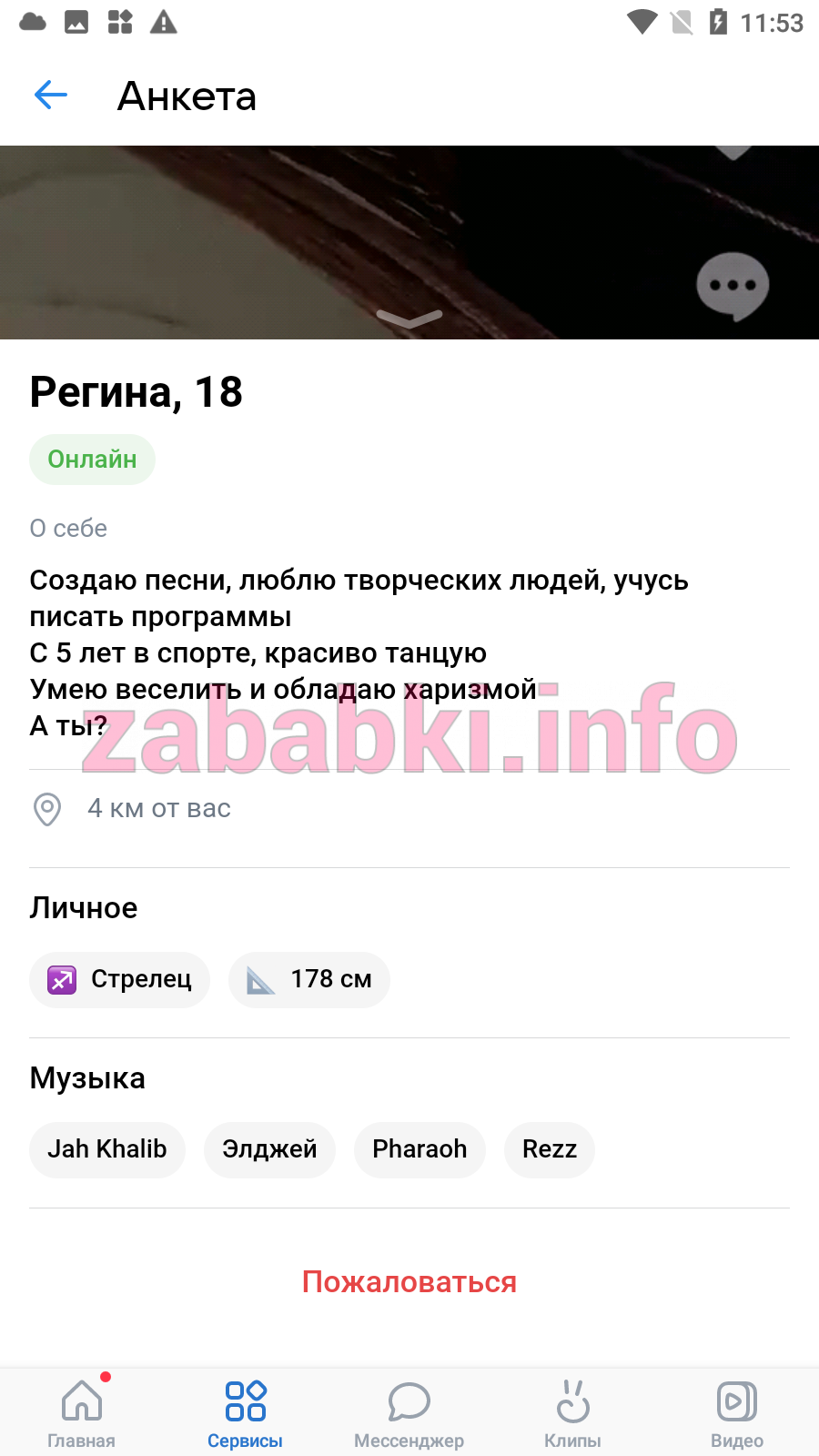Viewport: 819px width, 1456px height.
Task: Report this profile via Пожаловаться
Action: pyautogui.click(x=409, y=1282)
